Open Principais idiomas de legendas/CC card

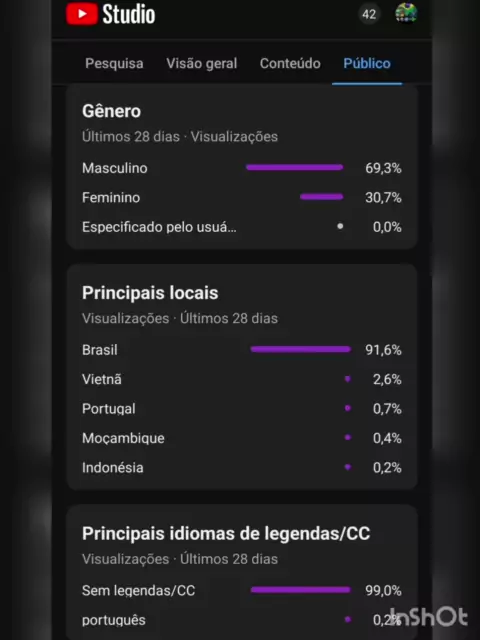coord(242,572)
